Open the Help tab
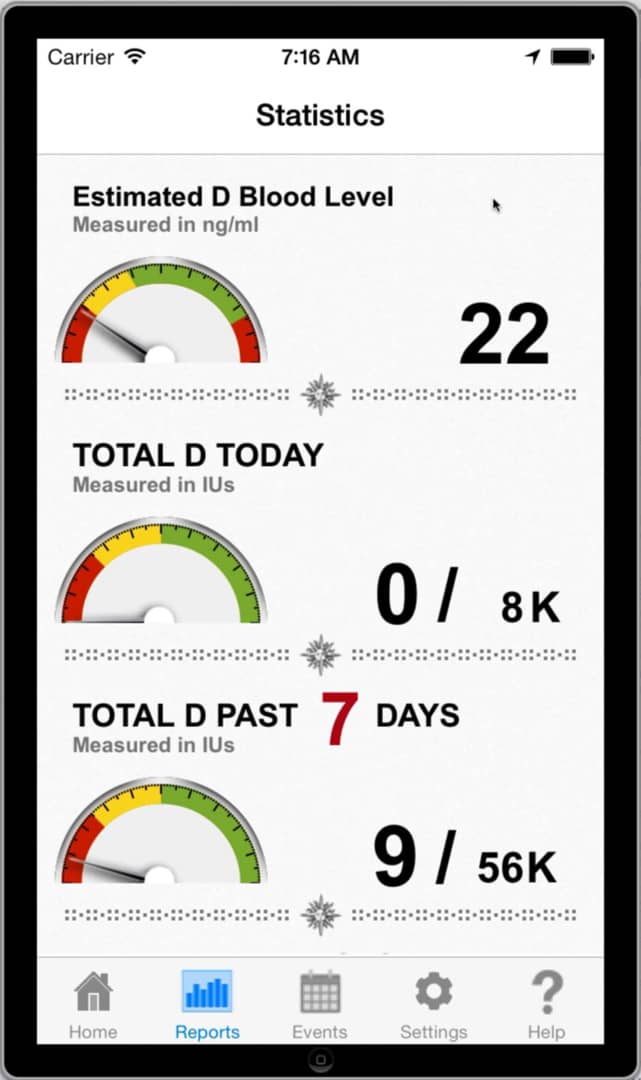Viewport: 641px width, 1080px height. click(x=547, y=1005)
